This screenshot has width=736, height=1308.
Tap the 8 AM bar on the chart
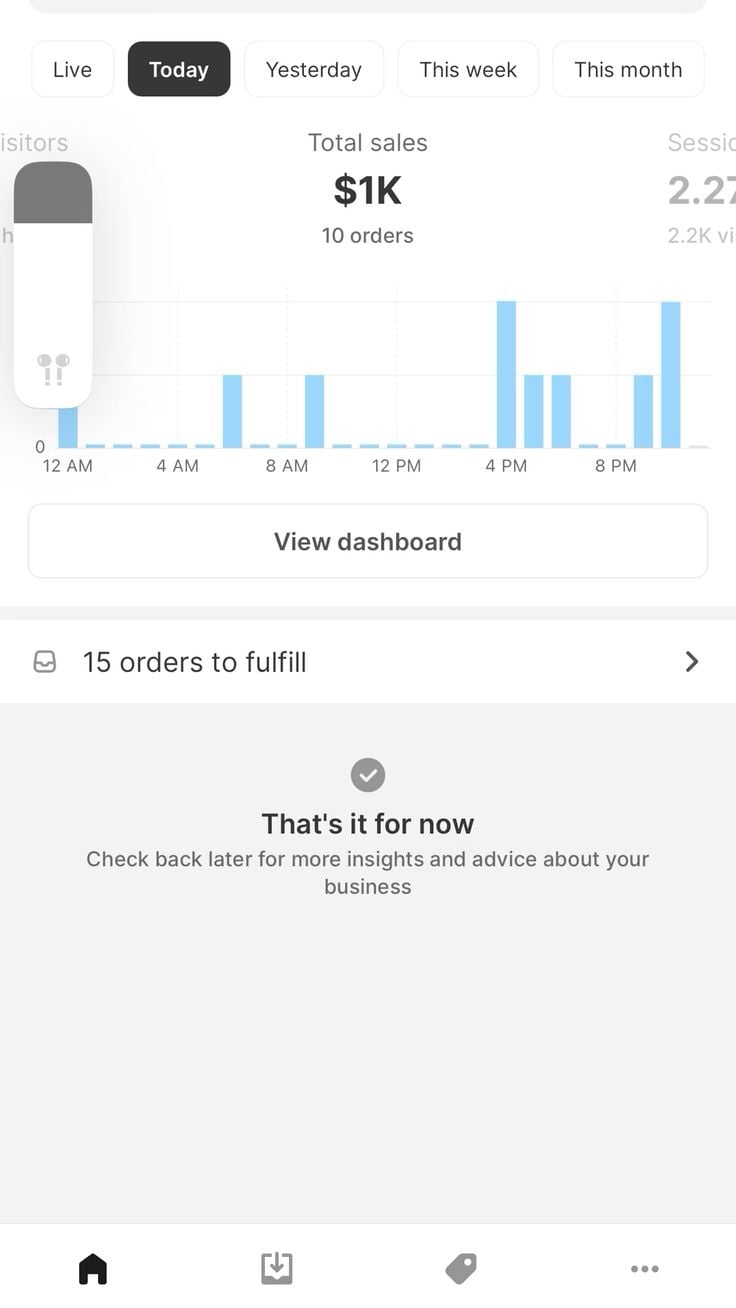tap(316, 410)
